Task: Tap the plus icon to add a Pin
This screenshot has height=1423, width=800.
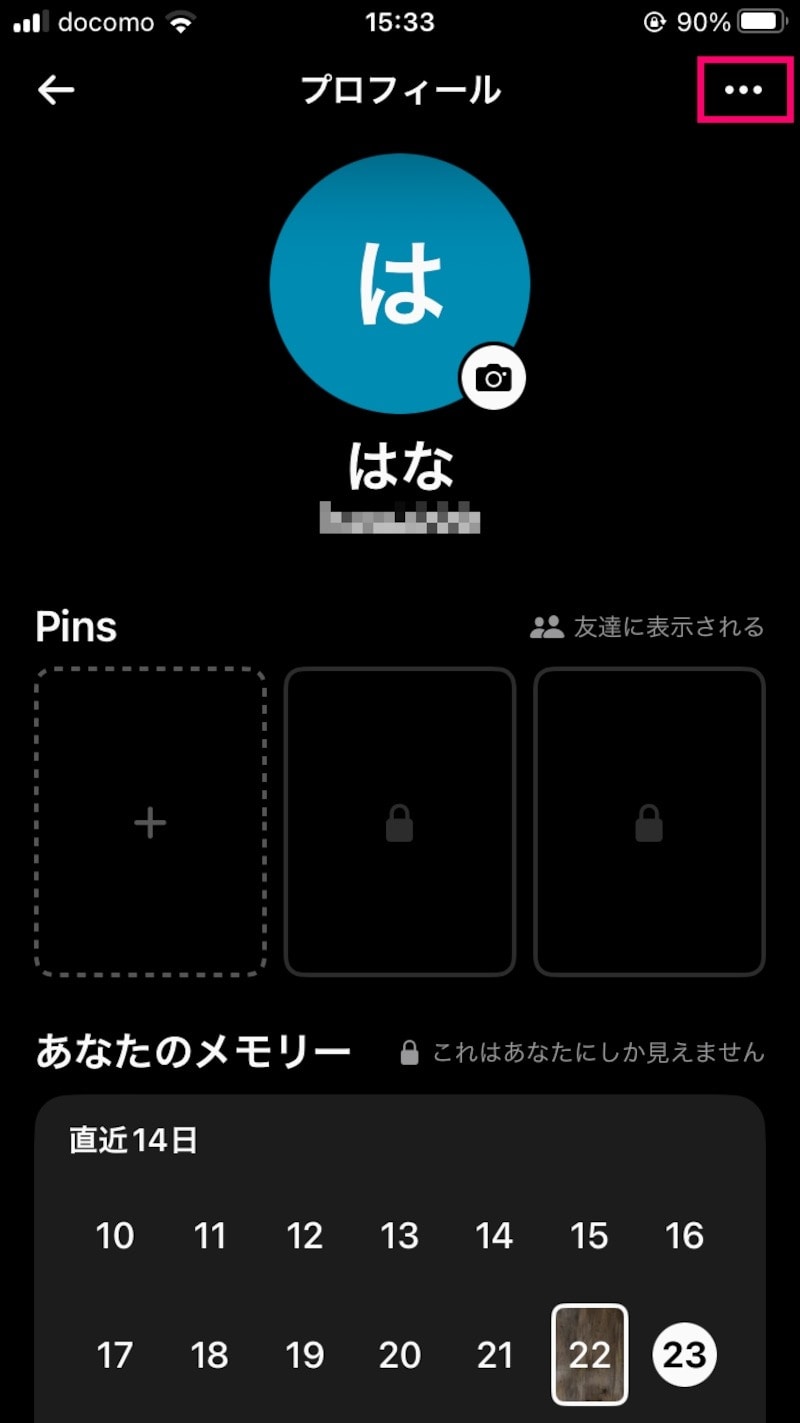Action: pyautogui.click(x=149, y=823)
